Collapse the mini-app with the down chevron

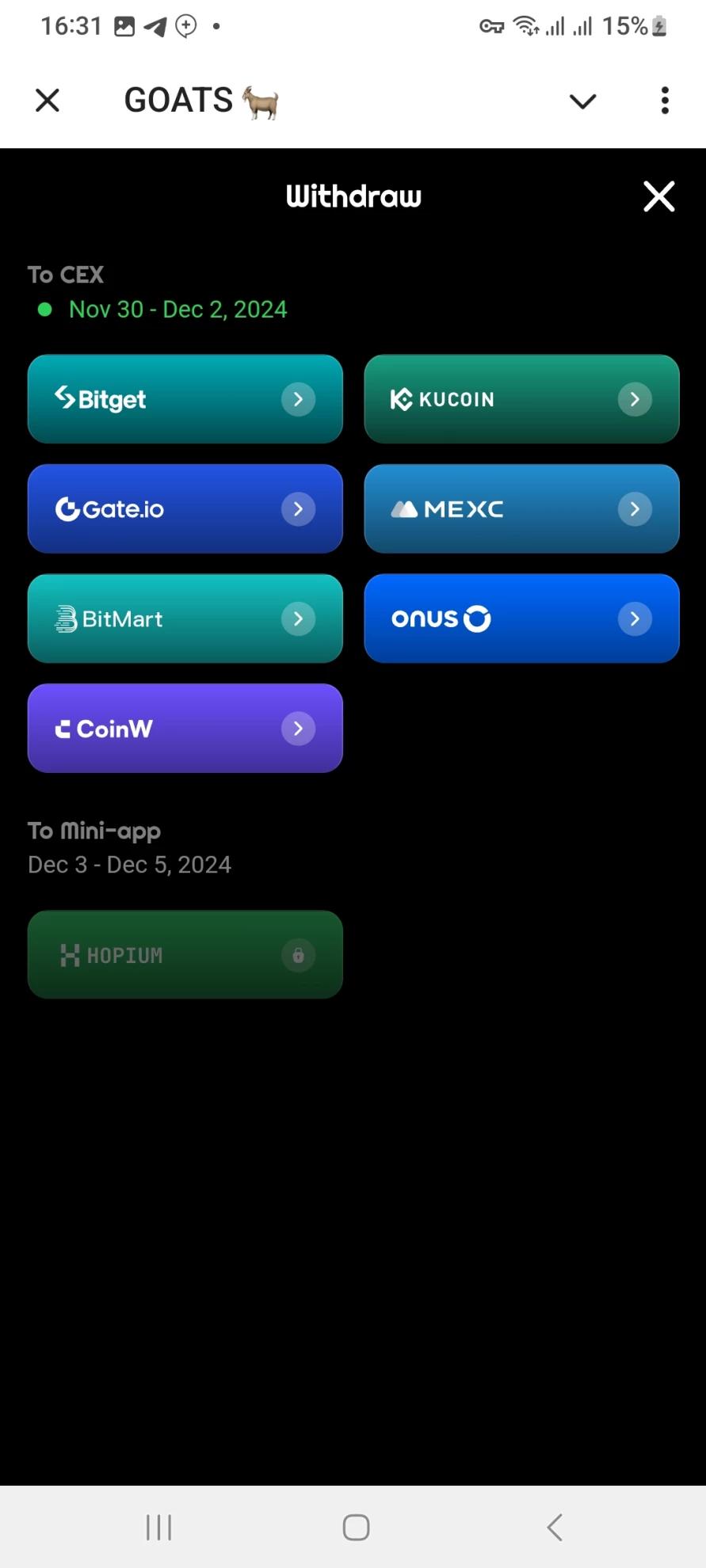click(x=582, y=101)
